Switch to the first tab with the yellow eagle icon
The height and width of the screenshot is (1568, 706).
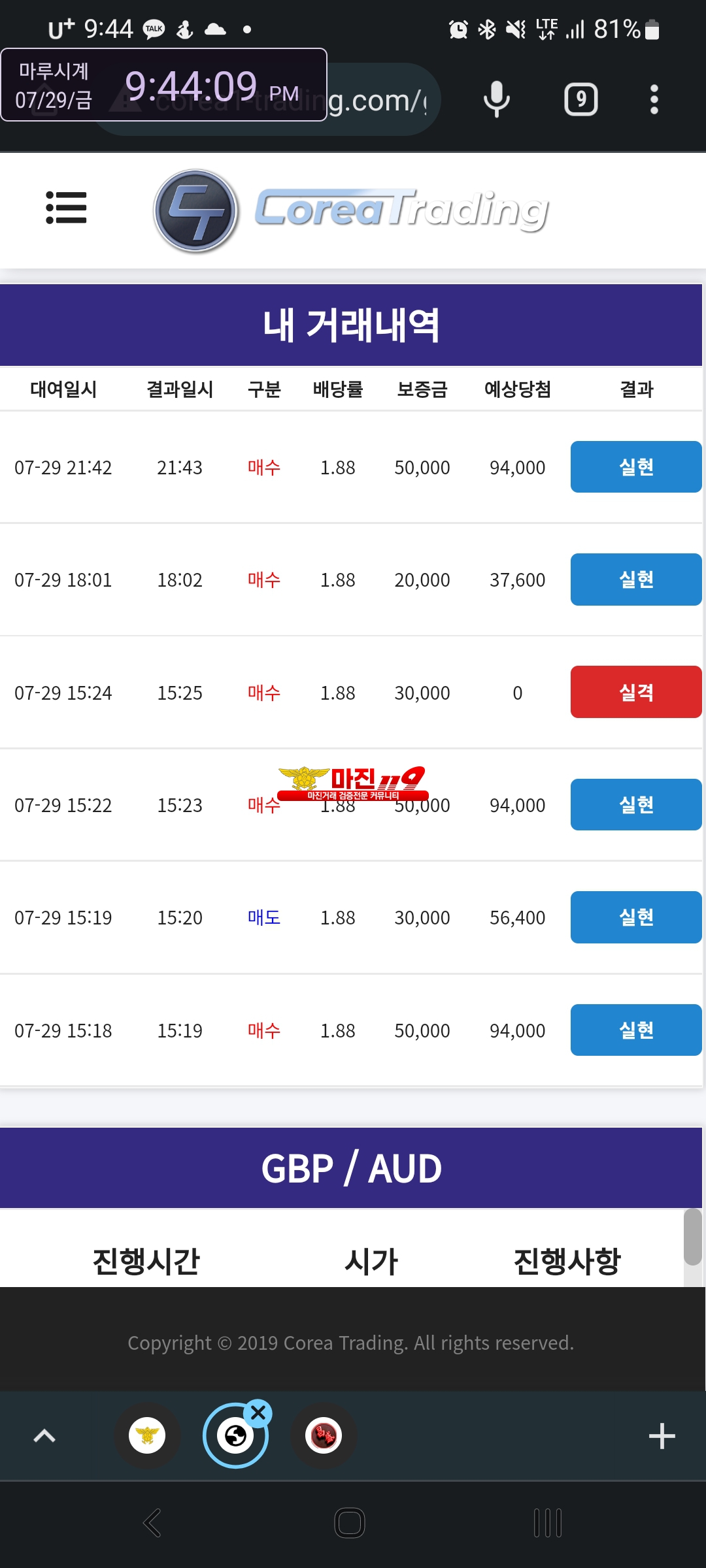coord(147,1435)
